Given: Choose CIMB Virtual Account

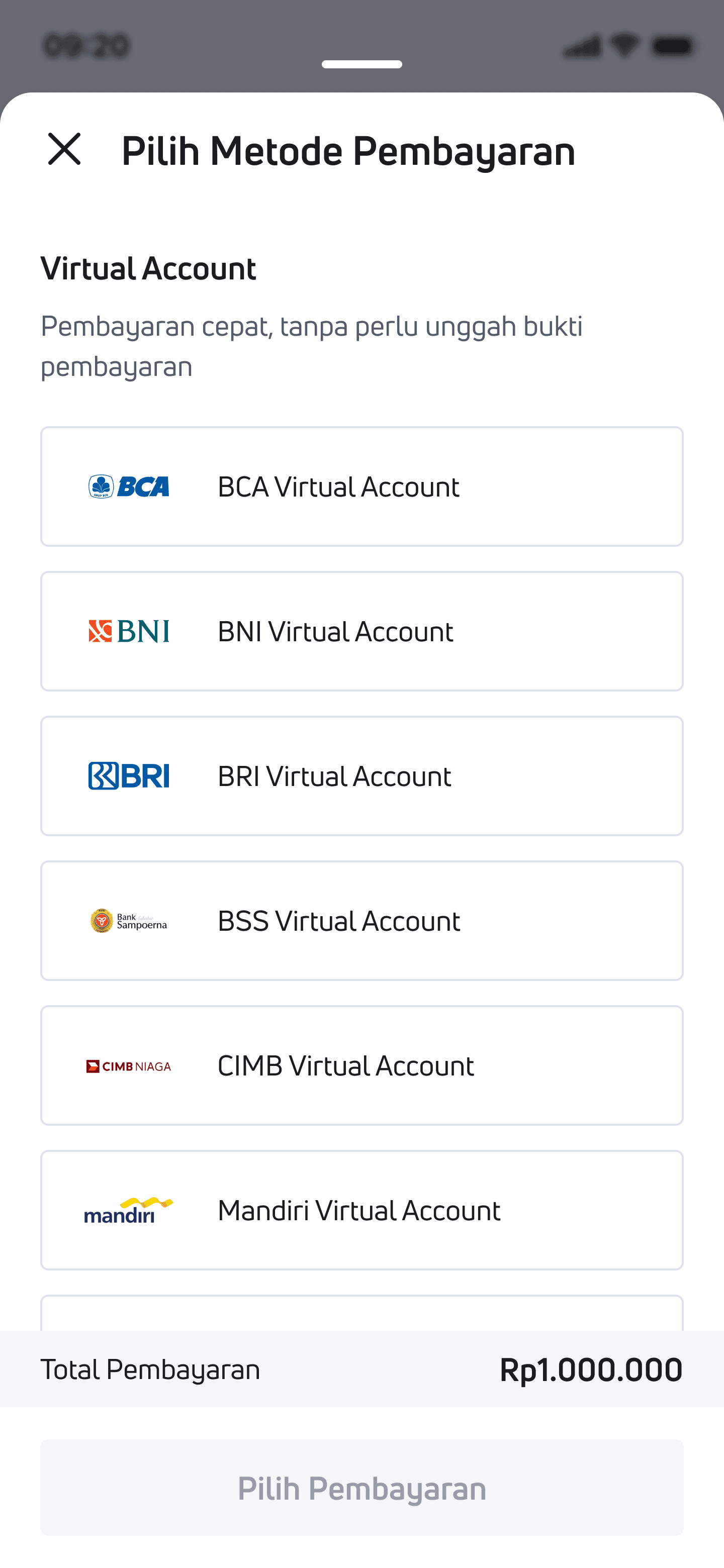Looking at the screenshot, I should (x=361, y=1065).
